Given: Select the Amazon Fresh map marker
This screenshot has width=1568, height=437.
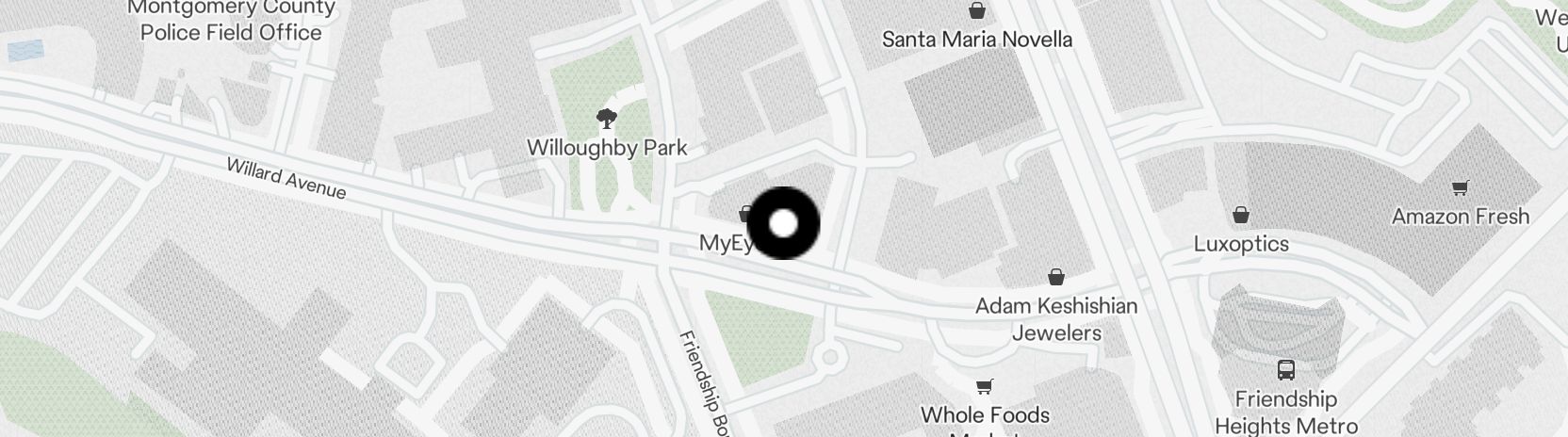Looking at the screenshot, I should coord(1460,188).
